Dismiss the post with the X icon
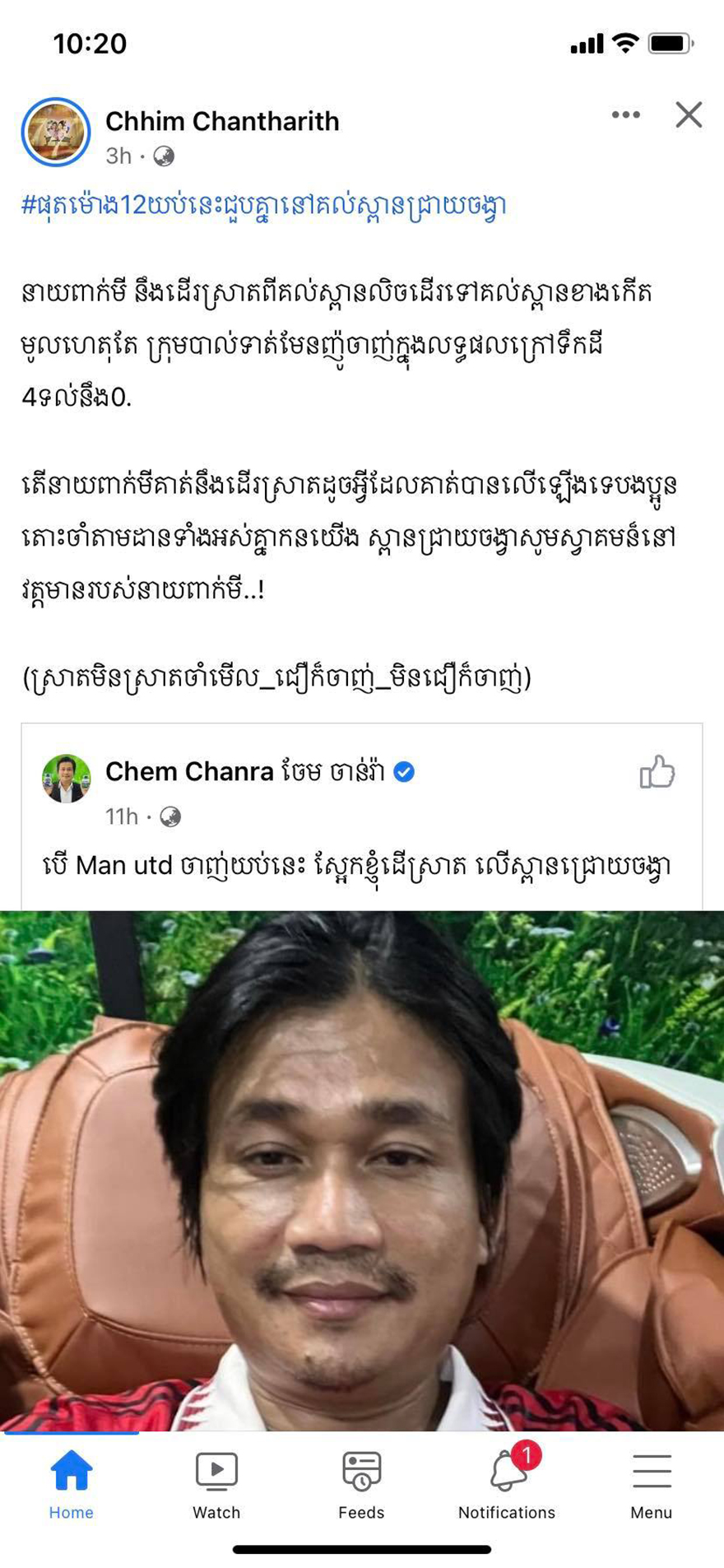The height and width of the screenshot is (1568, 724). tap(689, 114)
